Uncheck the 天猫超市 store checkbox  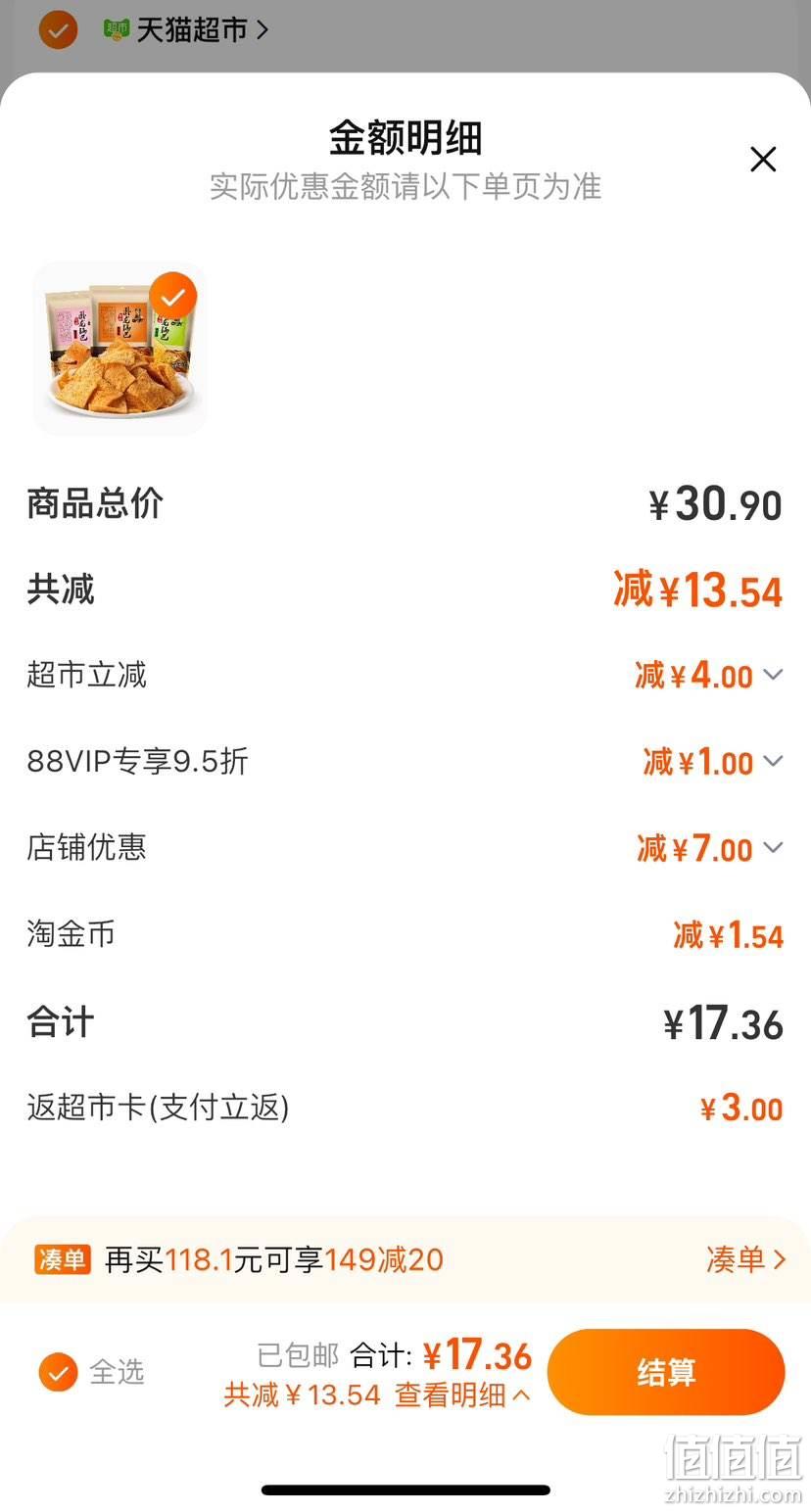(58, 29)
